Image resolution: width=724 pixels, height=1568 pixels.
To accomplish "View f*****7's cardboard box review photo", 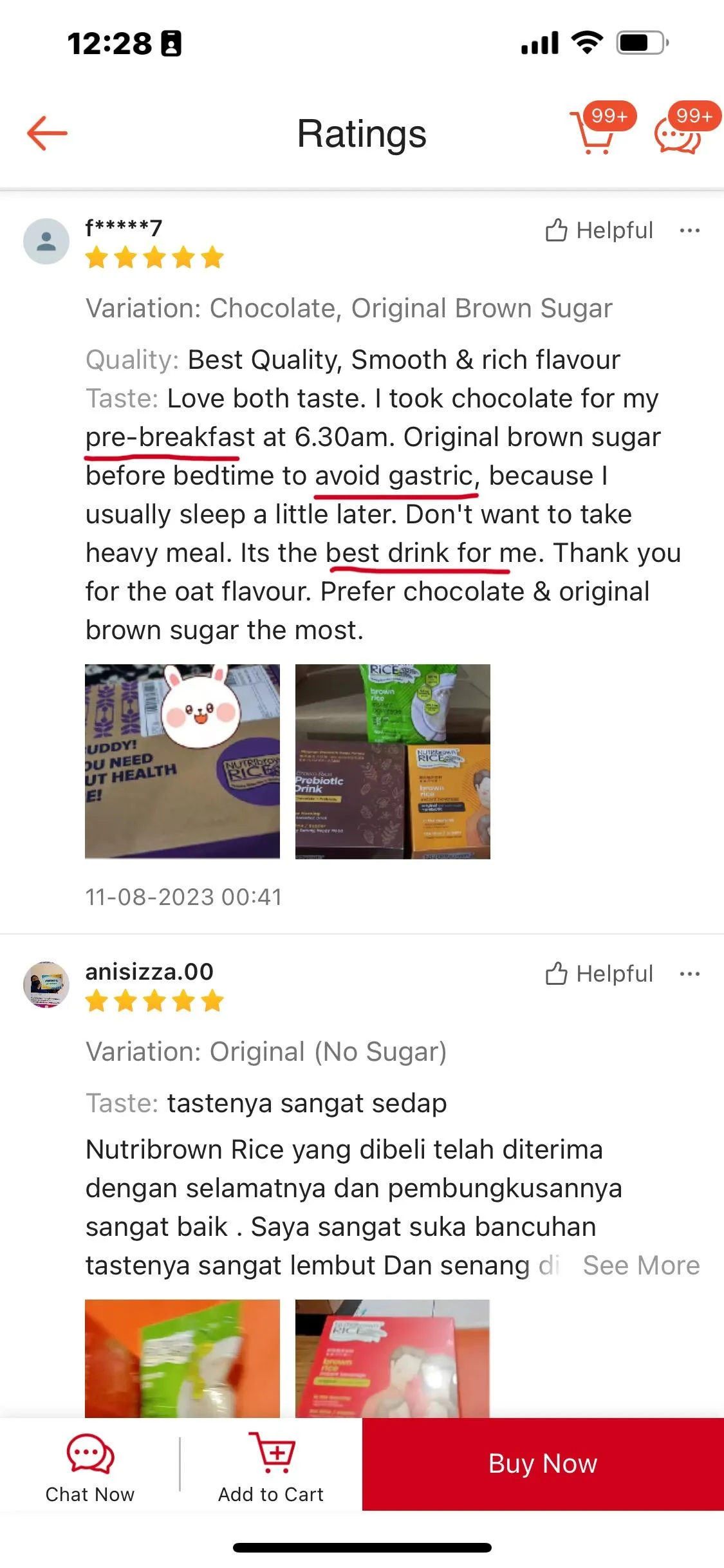I will coord(183,761).
